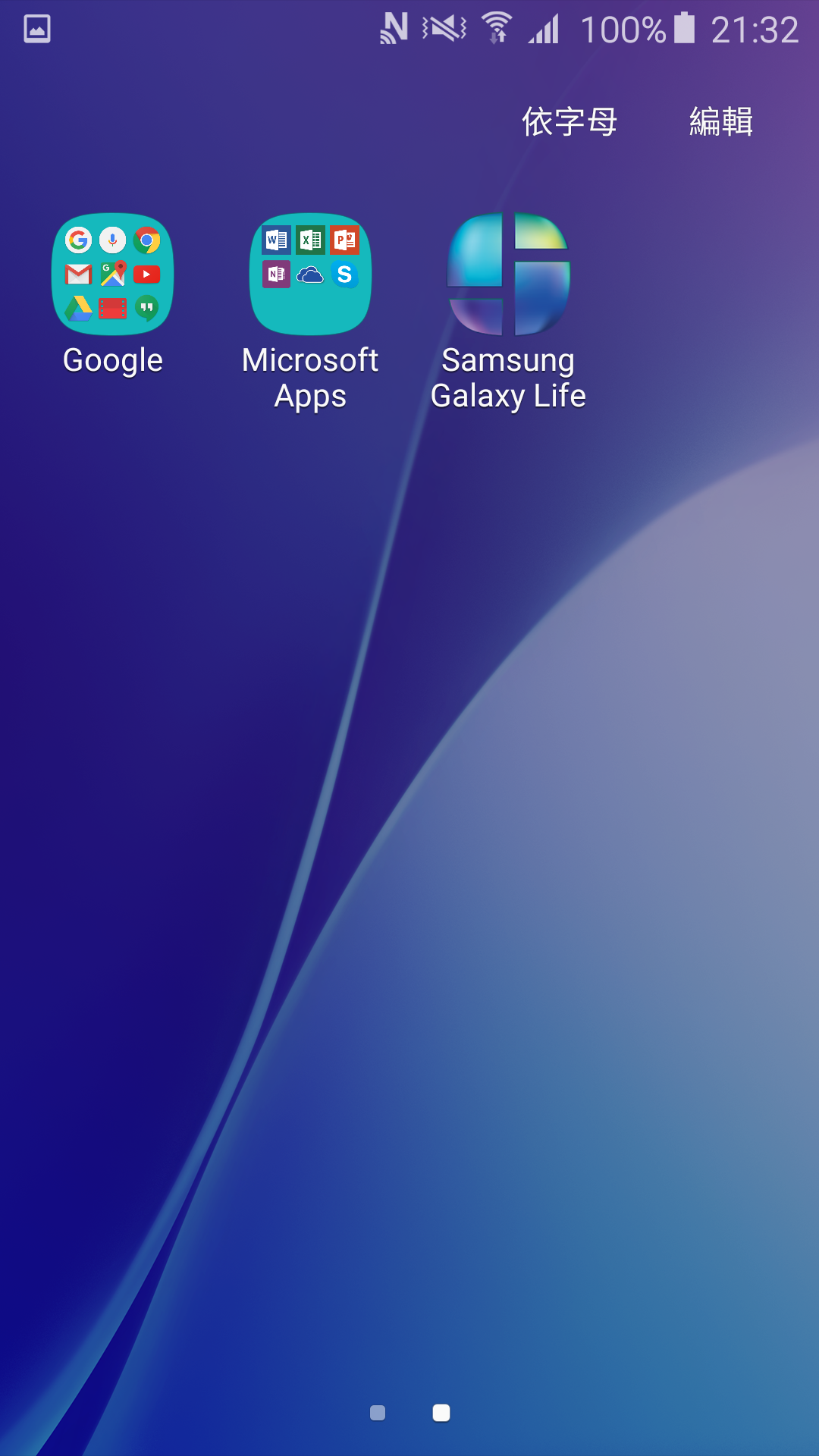Tap 編輯 to edit apps

coord(720,121)
